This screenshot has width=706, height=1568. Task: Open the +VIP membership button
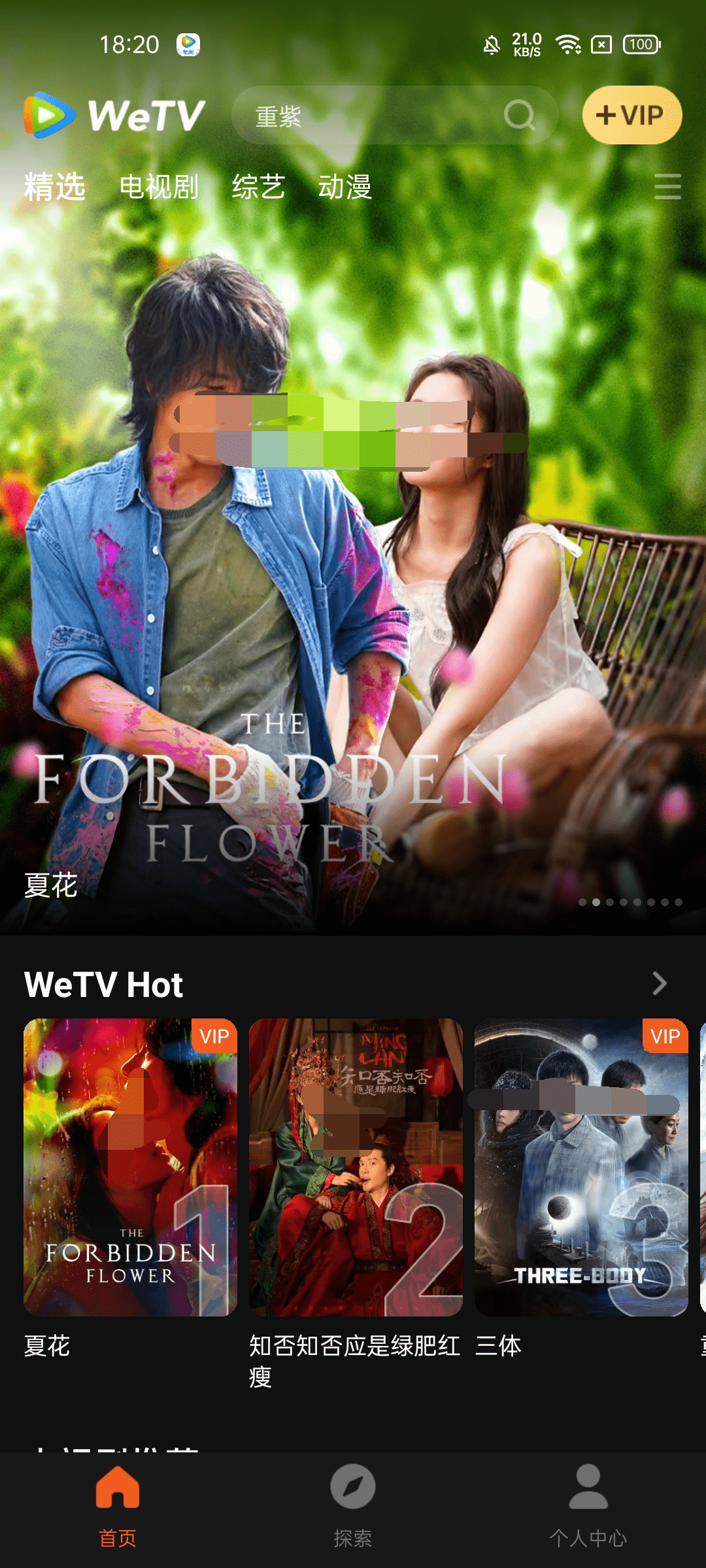pos(631,116)
